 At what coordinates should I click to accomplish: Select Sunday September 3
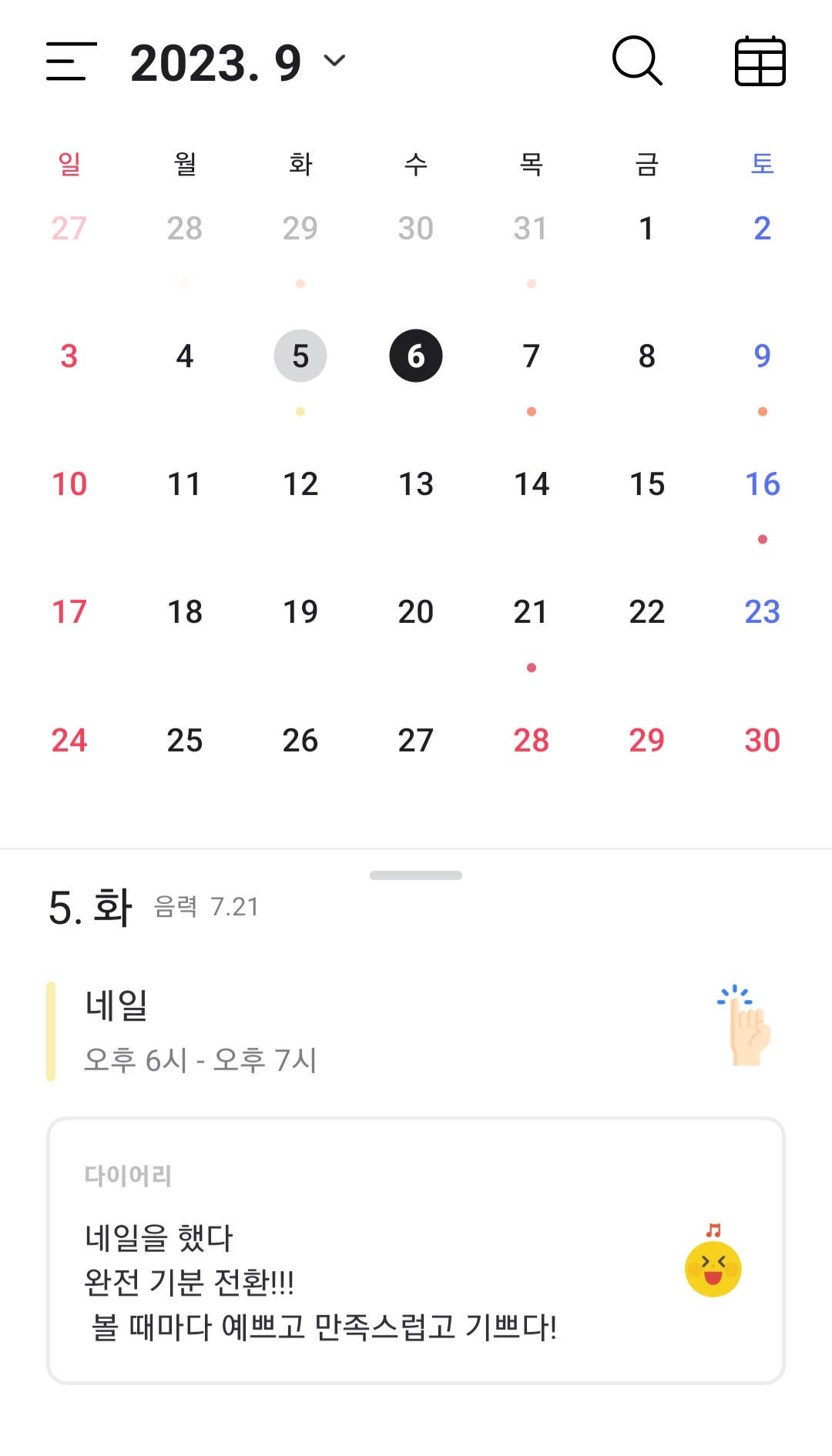coord(69,356)
